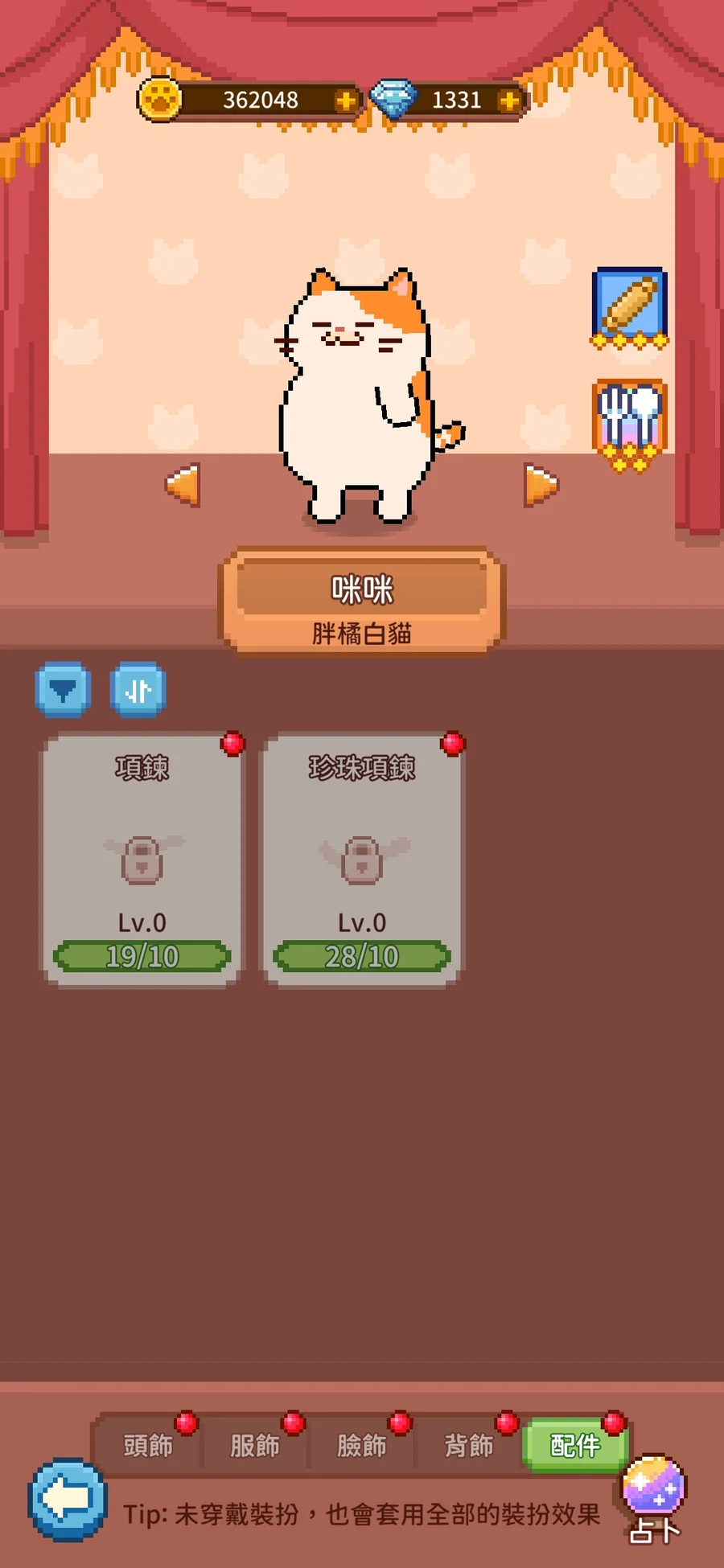The image size is (724, 1568).
Task: Go back with the blue arrow button
Action: coord(68,1500)
